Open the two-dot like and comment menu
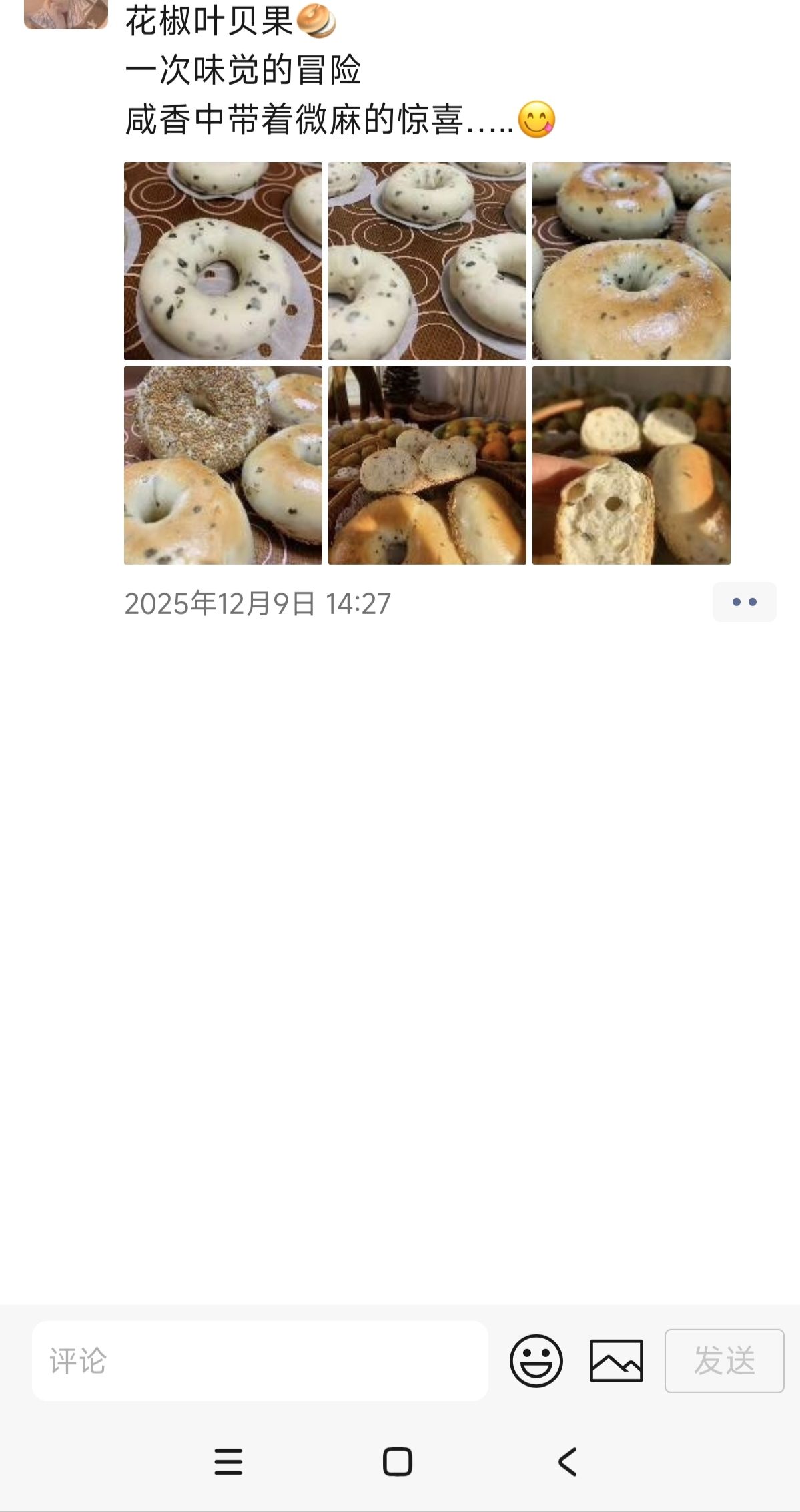This screenshot has height=1512, width=800. pyautogui.click(x=744, y=602)
